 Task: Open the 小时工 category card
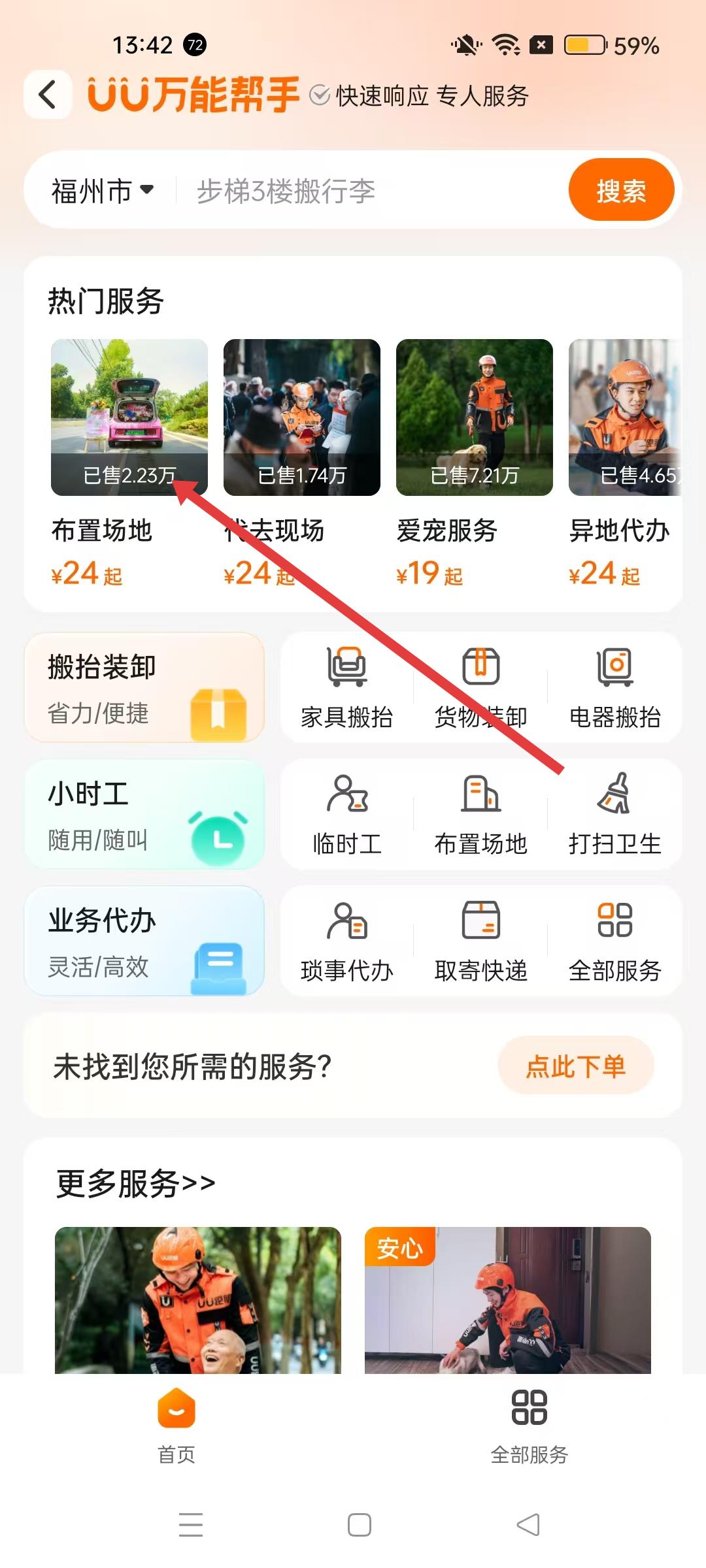(x=144, y=814)
